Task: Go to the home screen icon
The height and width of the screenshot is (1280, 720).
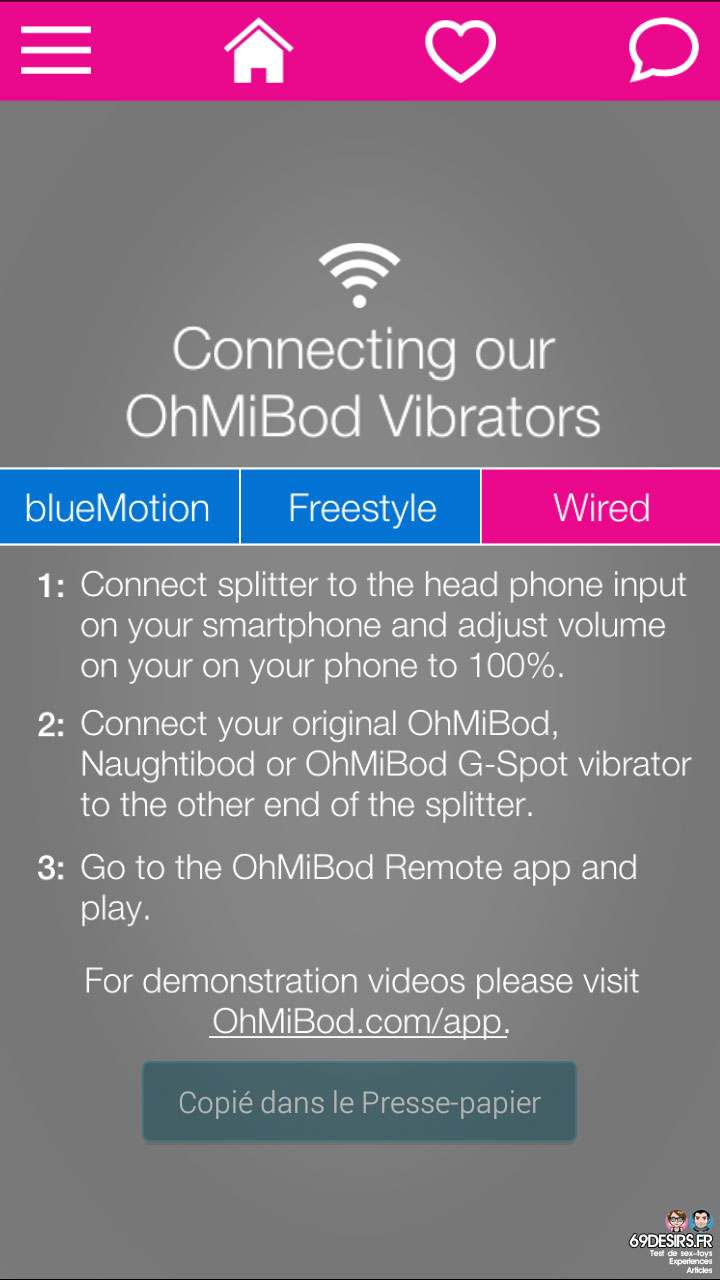Action: pos(258,50)
